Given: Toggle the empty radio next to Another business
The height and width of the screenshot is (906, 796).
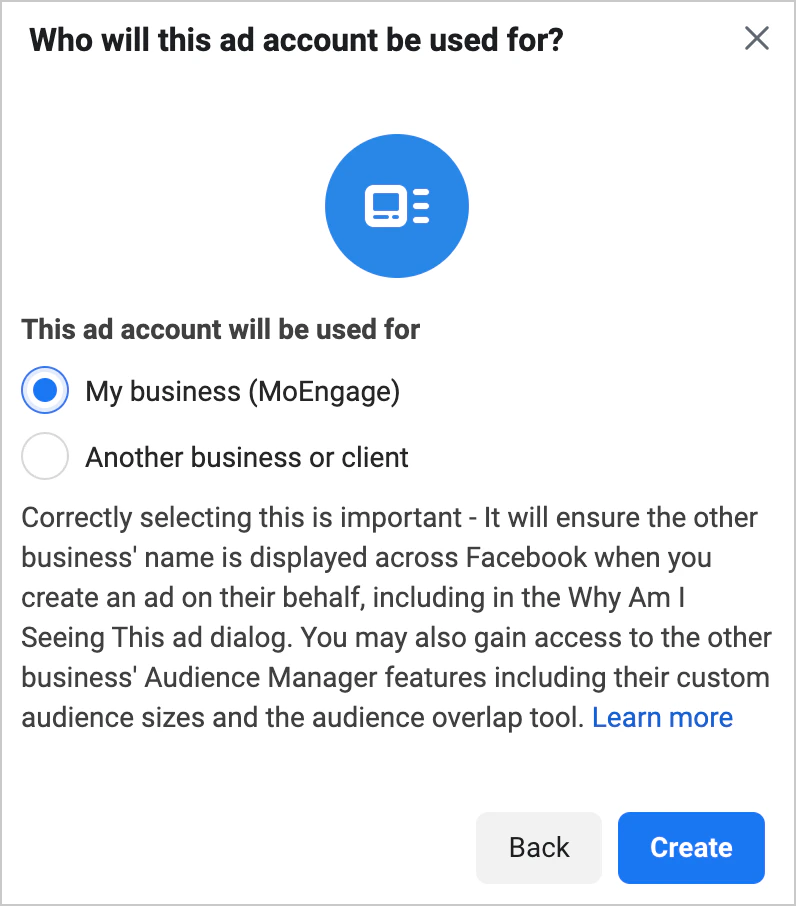Looking at the screenshot, I should coord(44,456).
